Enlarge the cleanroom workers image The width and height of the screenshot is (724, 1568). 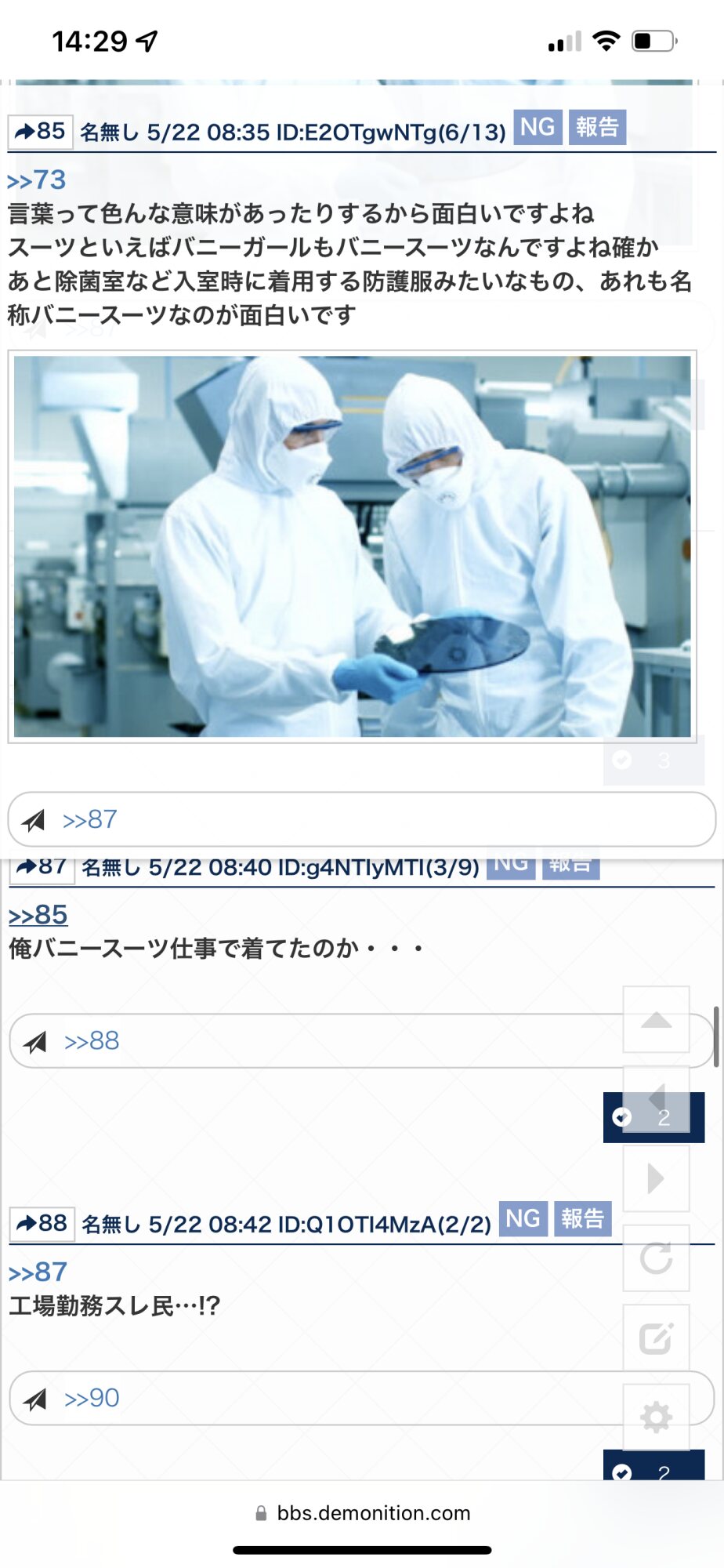[x=352, y=546]
